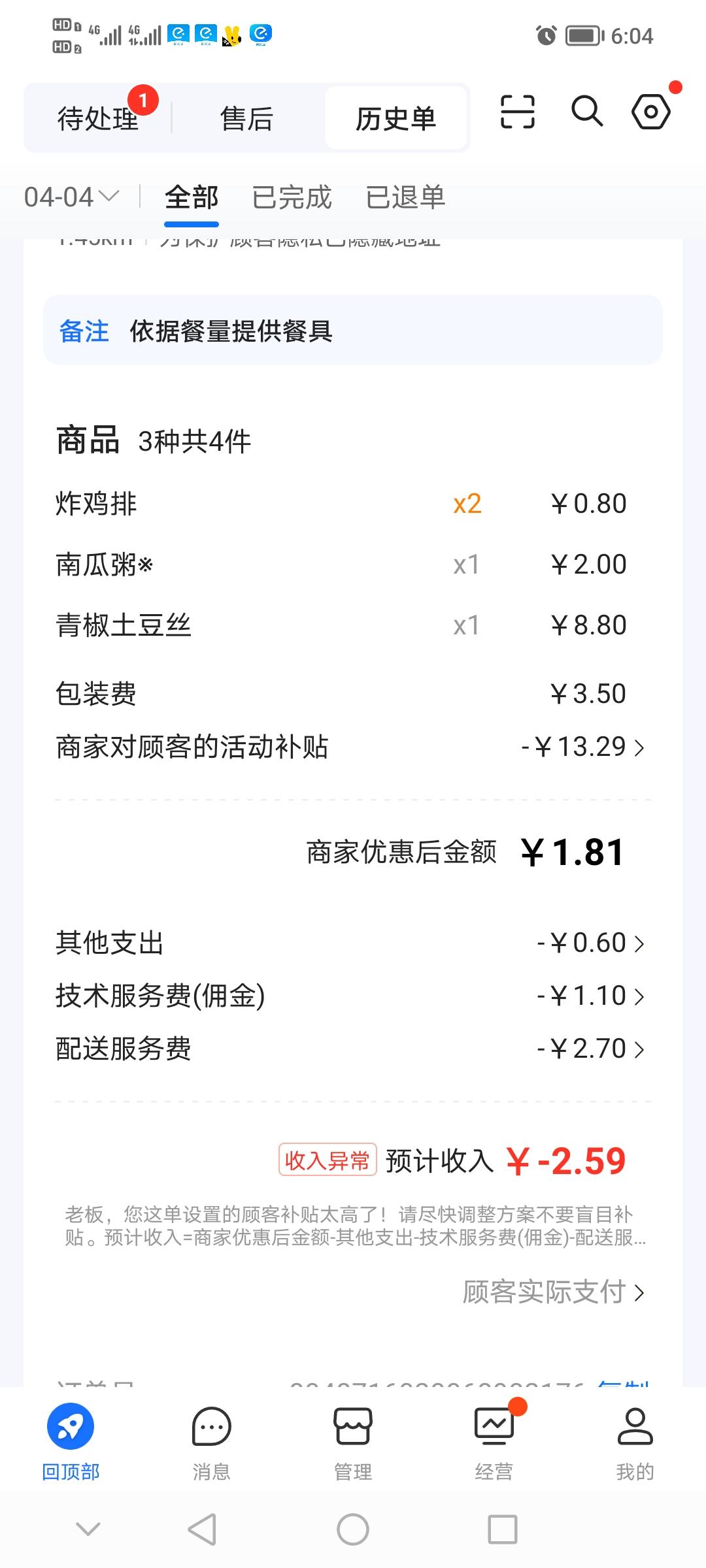This screenshot has height=1568, width=706.
Task: Open the hexagon settings icon
Action: coord(651,112)
